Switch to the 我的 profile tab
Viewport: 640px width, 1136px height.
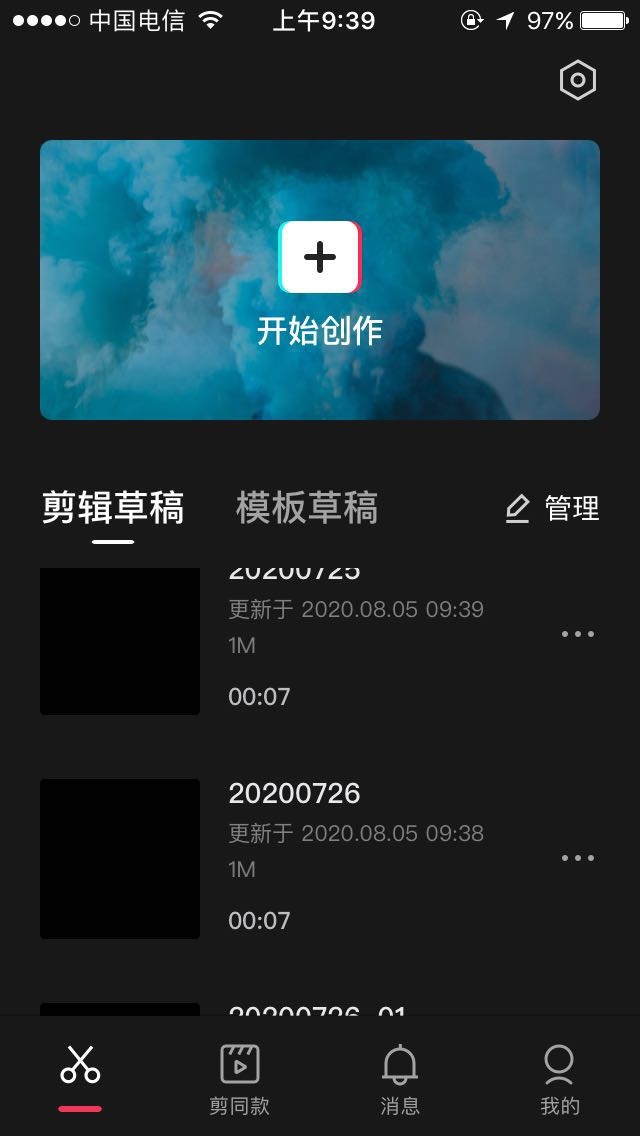click(x=559, y=1077)
